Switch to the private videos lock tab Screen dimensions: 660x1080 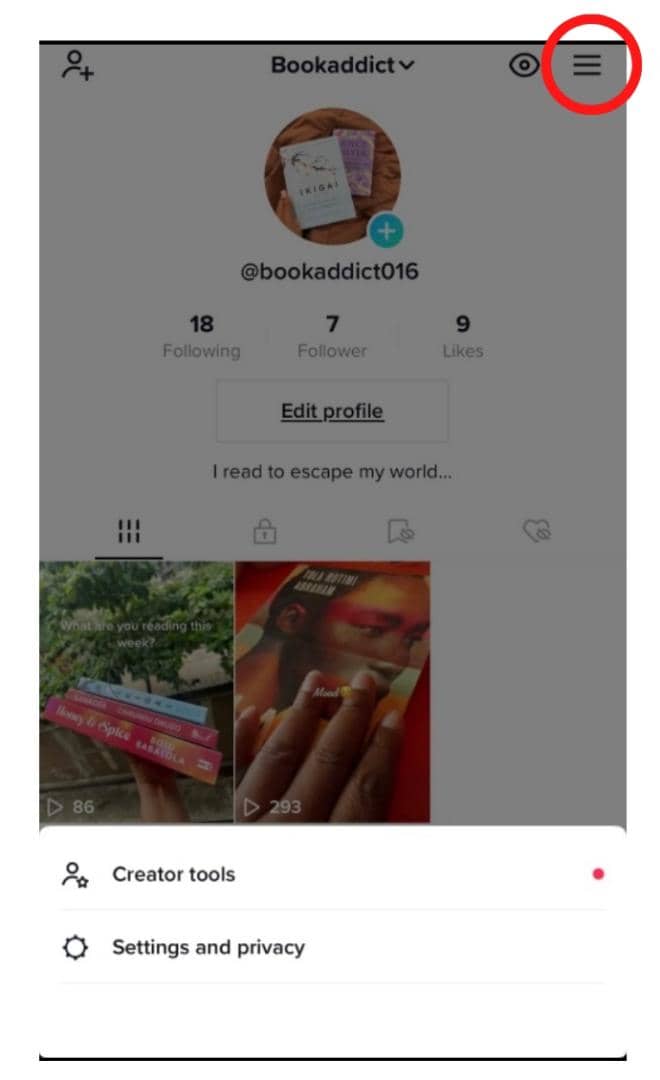click(265, 531)
